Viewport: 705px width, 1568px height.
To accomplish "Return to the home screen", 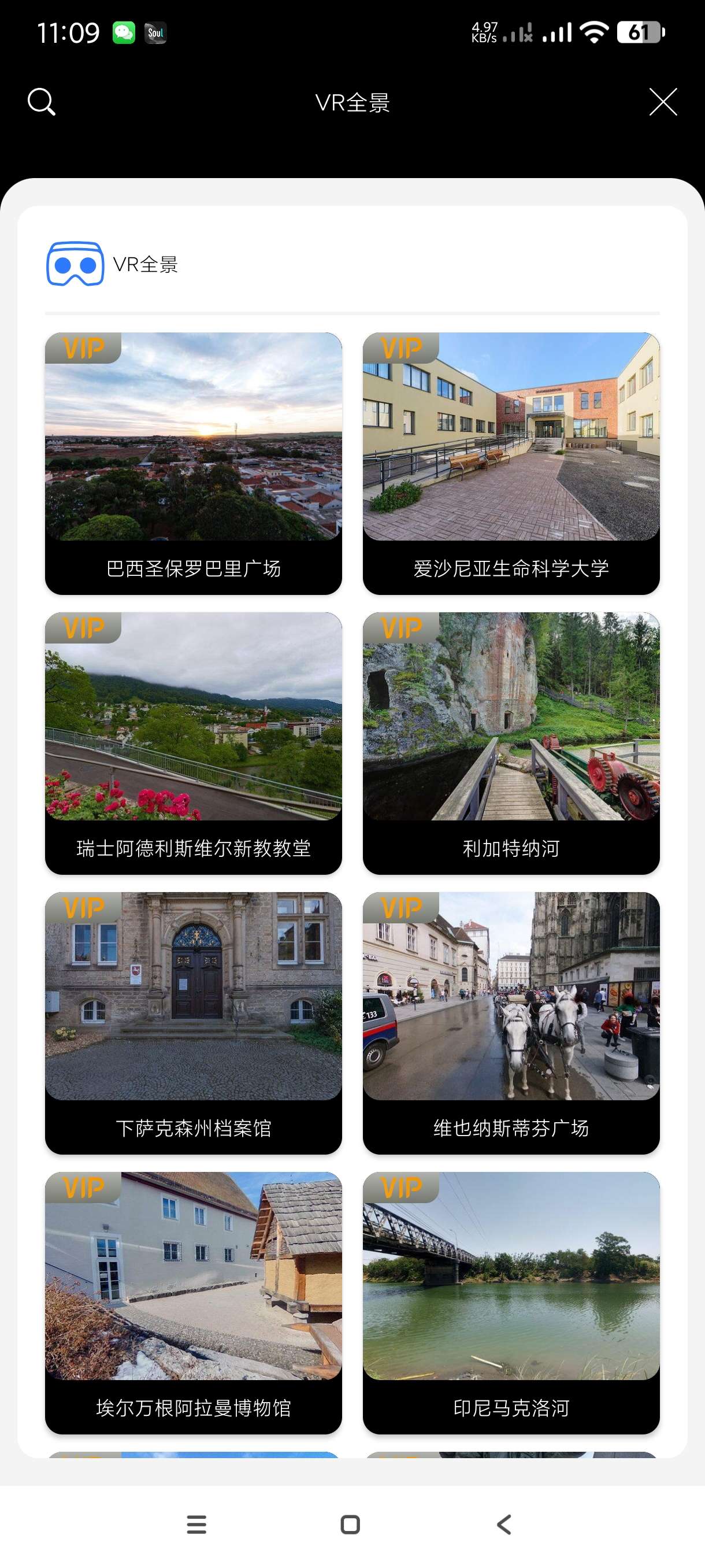I will [x=350, y=1524].
